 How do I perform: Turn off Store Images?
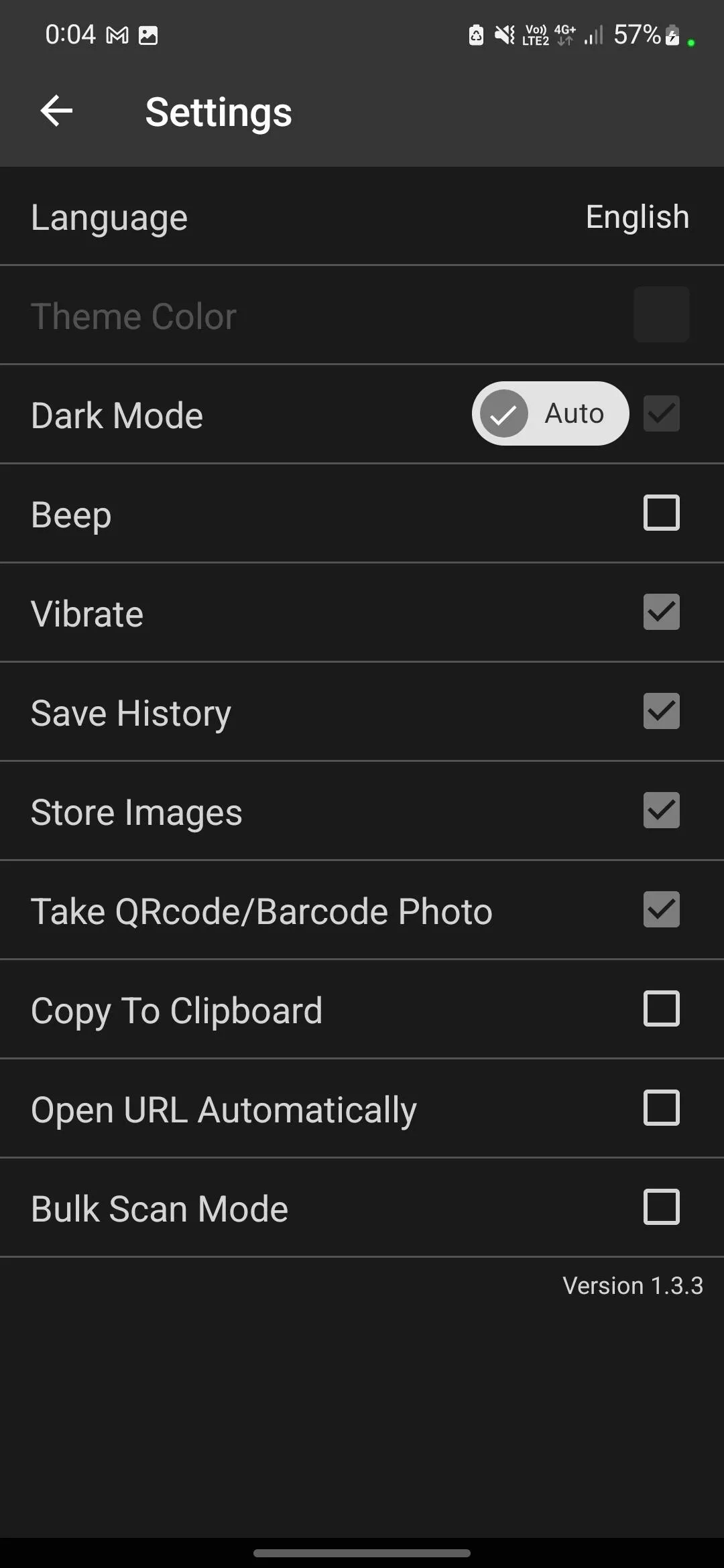(x=662, y=810)
